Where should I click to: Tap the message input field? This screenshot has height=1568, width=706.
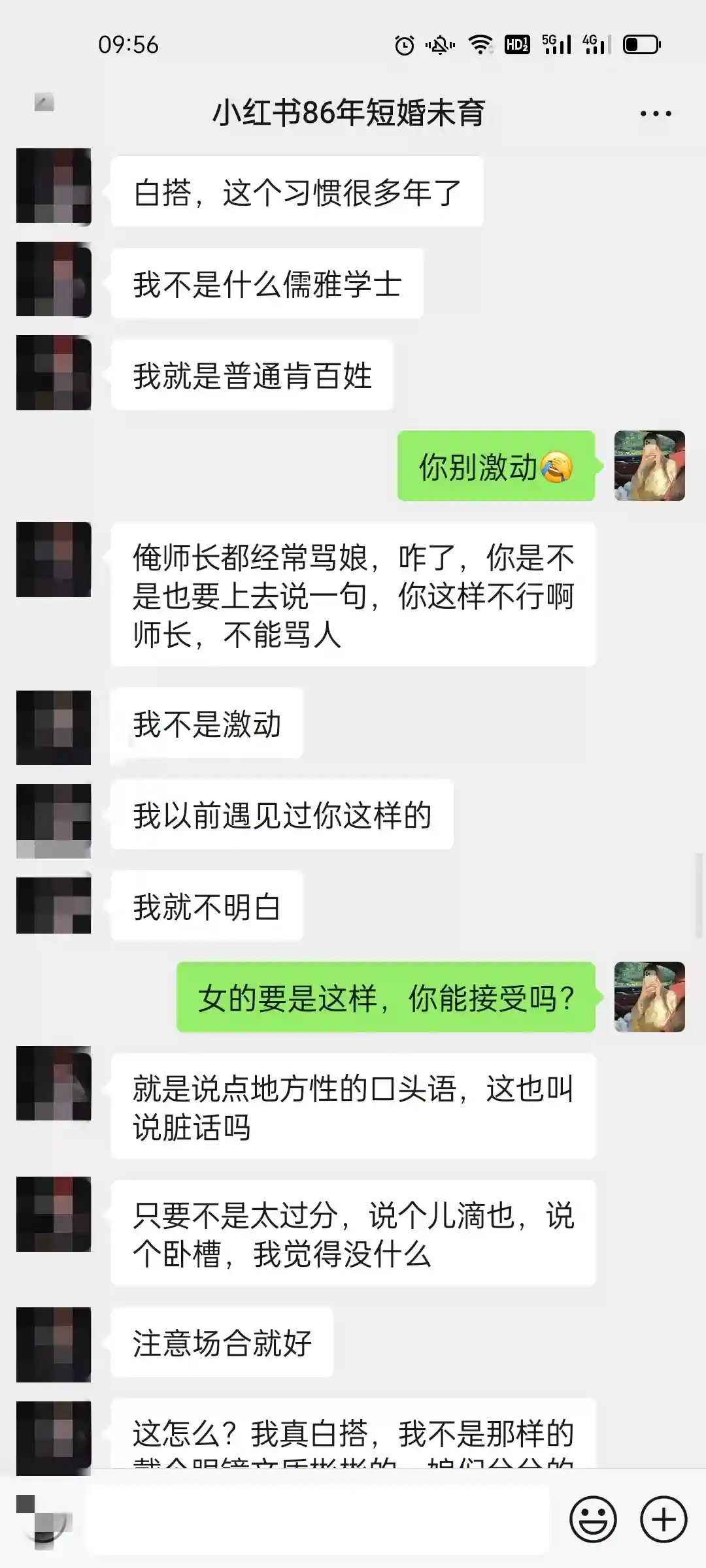318,1518
